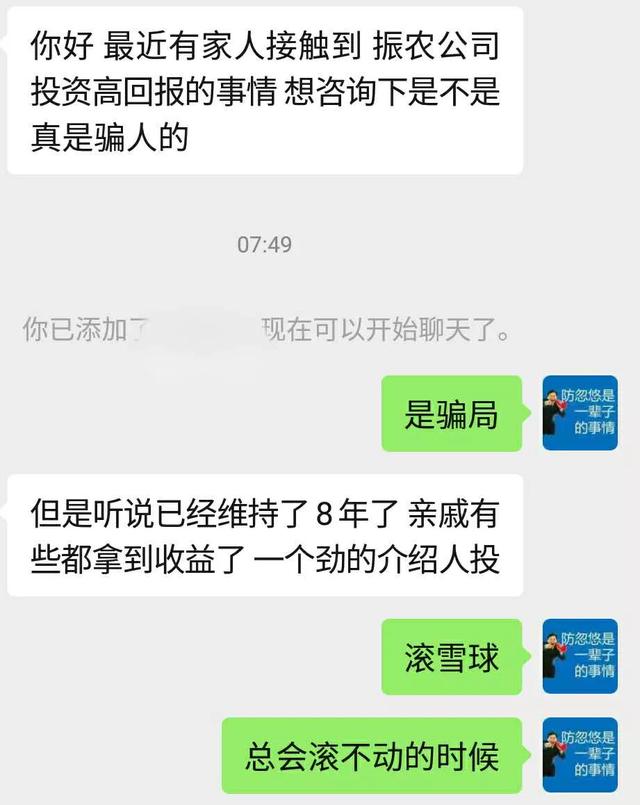Tap the avatar next to 滚雪球 message

coord(580,656)
